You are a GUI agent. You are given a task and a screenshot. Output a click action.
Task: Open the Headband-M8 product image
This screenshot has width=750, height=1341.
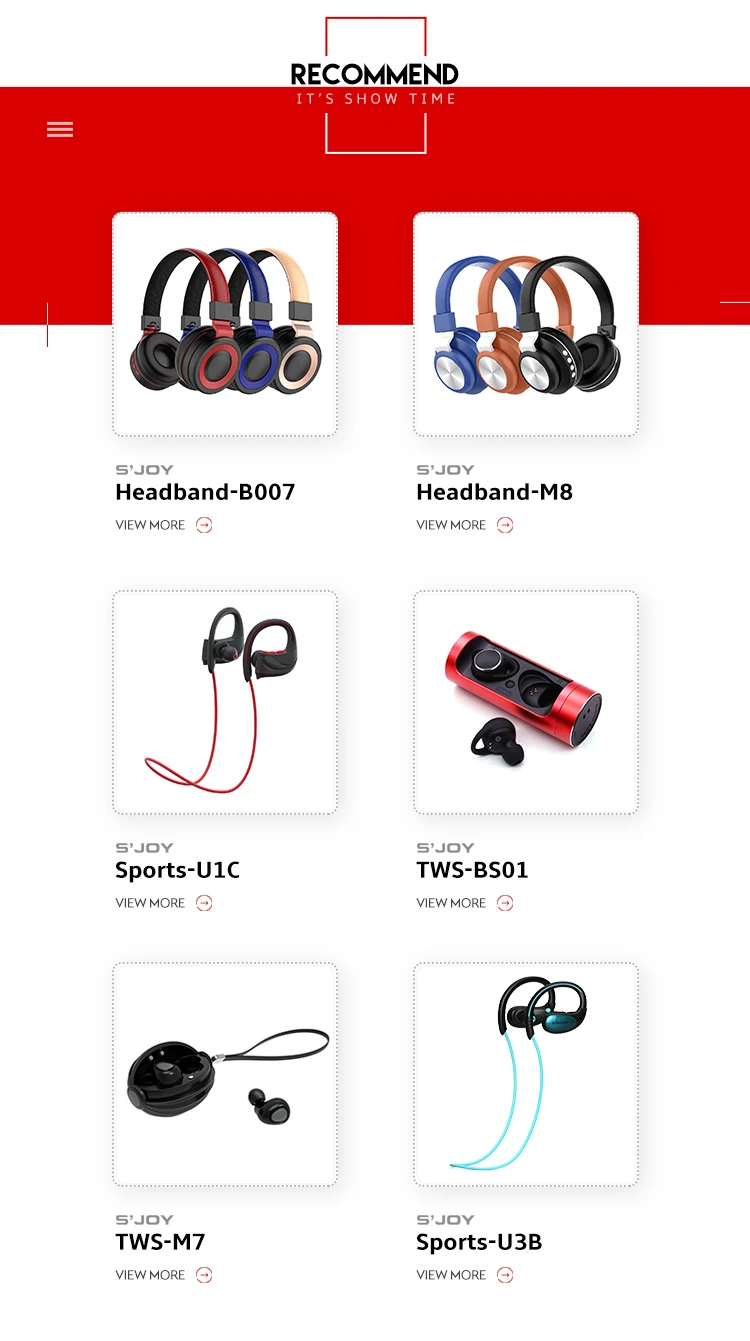(526, 324)
